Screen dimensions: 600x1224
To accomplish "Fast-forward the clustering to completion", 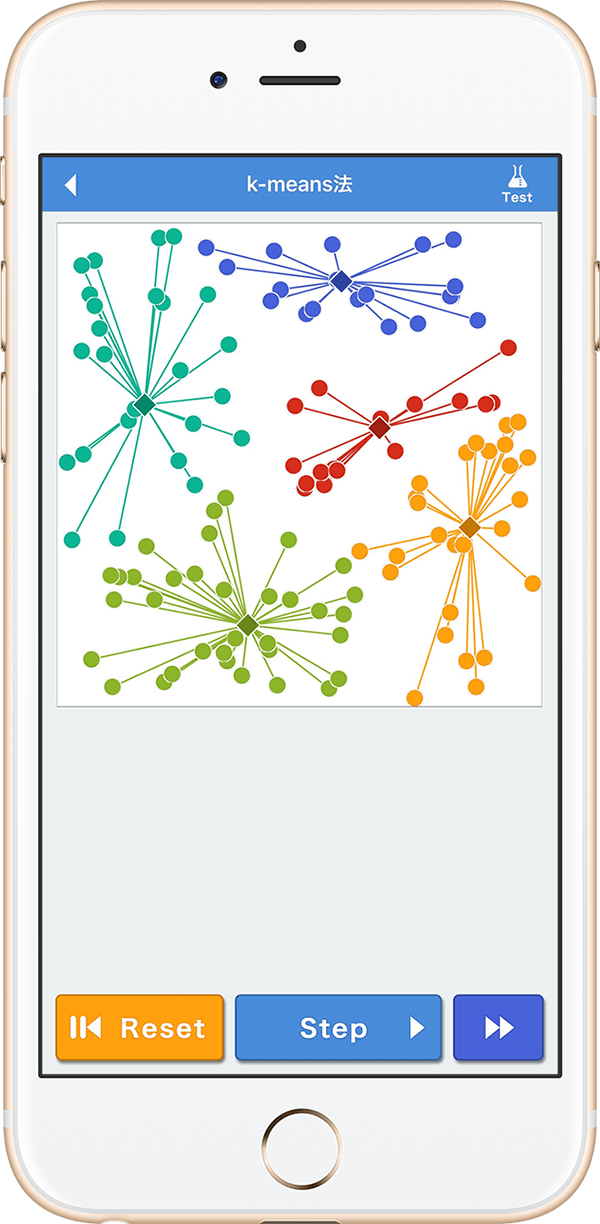I will click(498, 1028).
